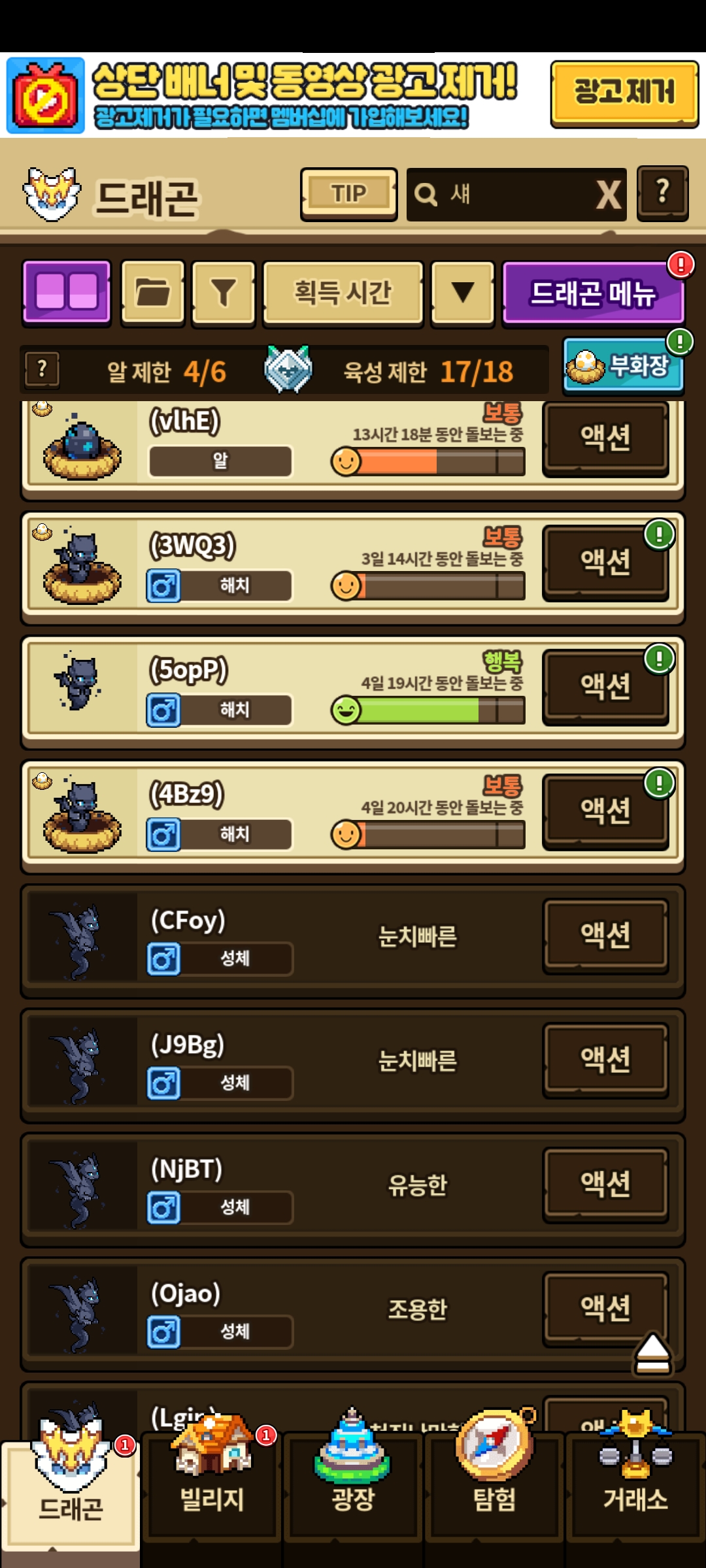Toggle sort direction with the down arrow
The image size is (706, 1568).
click(x=463, y=292)
